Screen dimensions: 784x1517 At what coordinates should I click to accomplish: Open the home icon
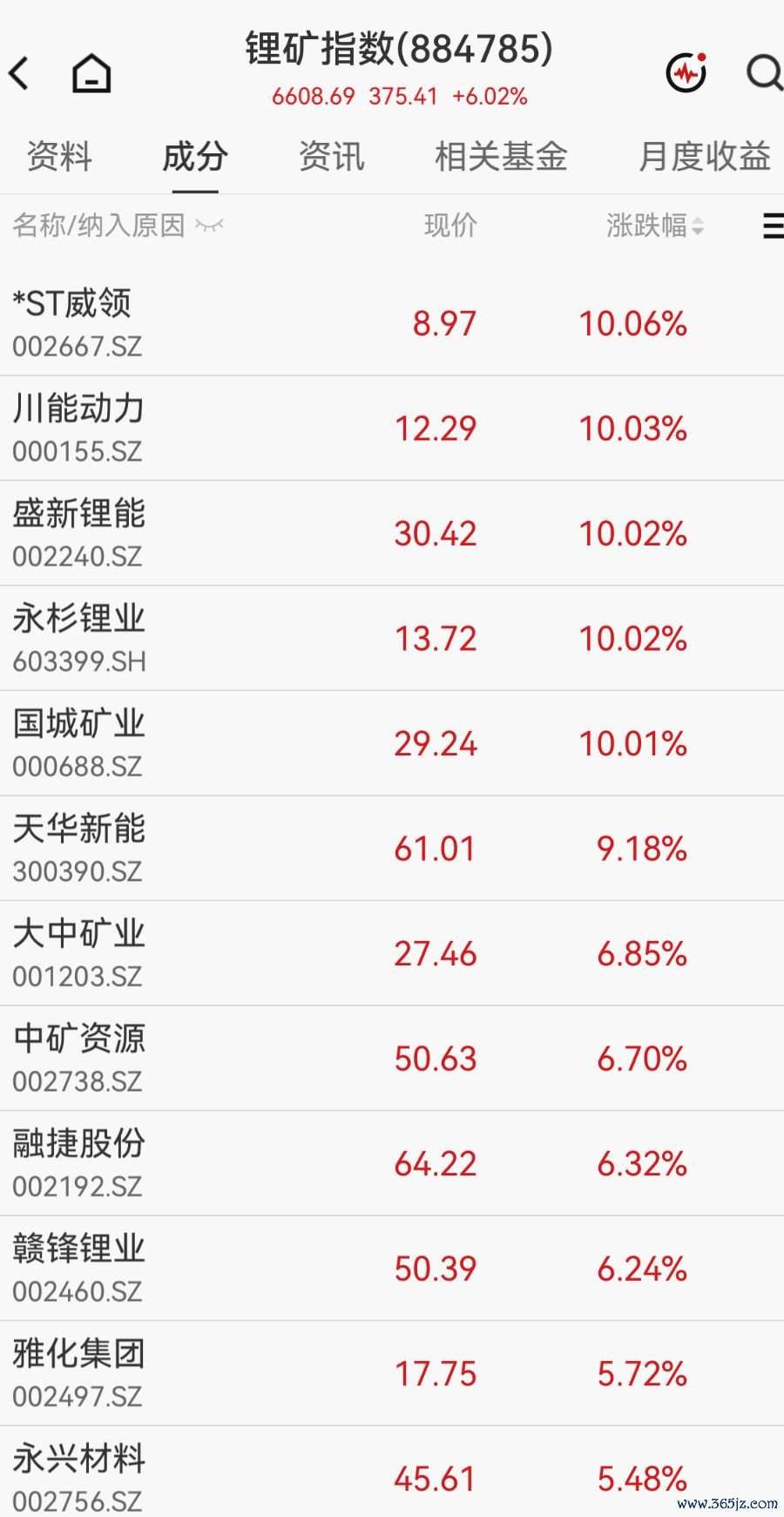pyautogui.click(x=91, y=73)
